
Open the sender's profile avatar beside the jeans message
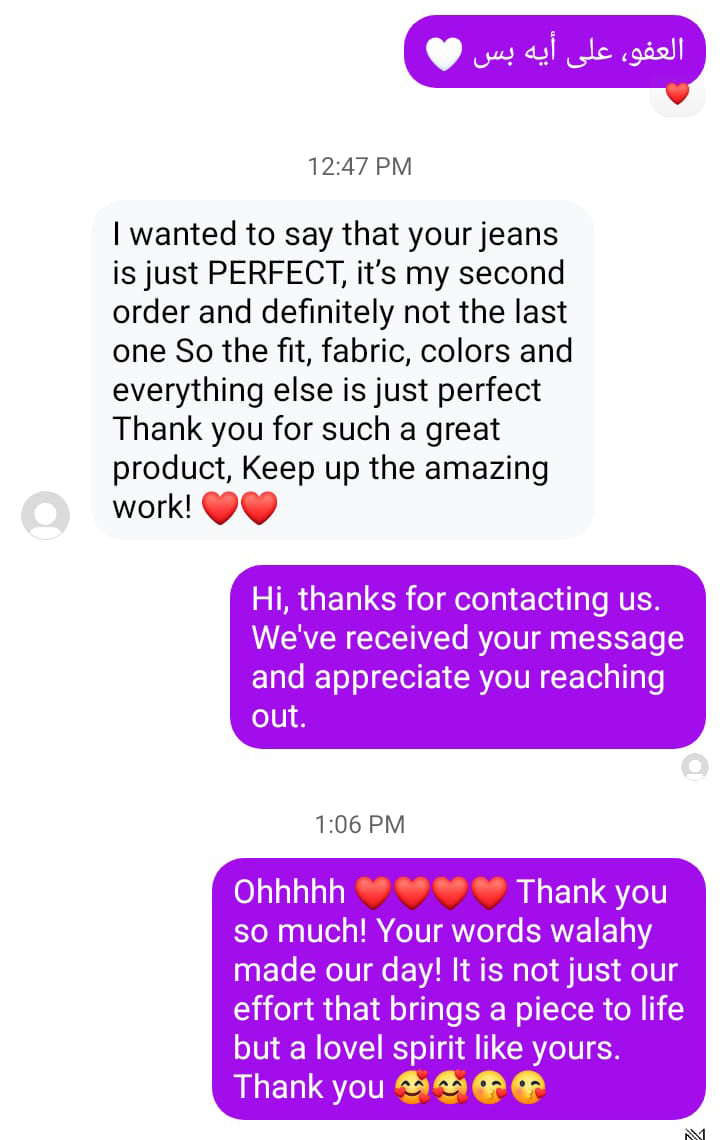pos(45,516)
